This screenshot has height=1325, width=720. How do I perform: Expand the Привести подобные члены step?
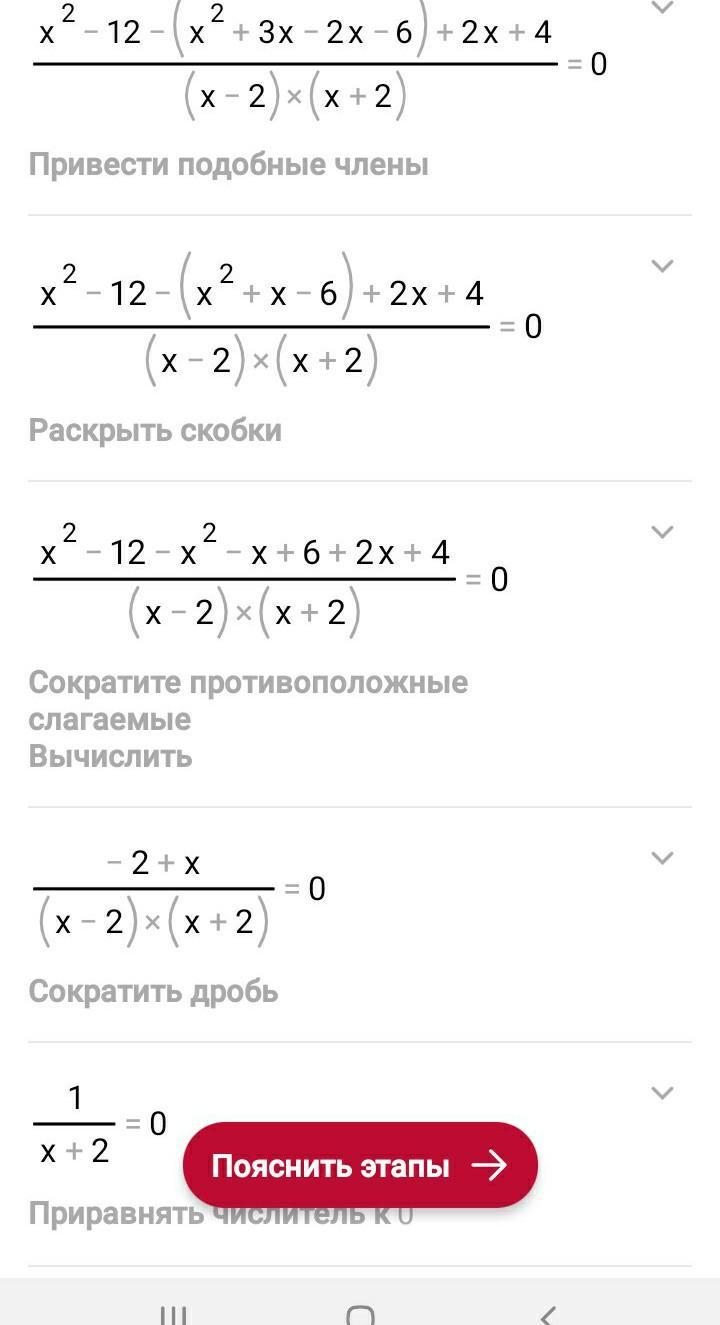661,9
